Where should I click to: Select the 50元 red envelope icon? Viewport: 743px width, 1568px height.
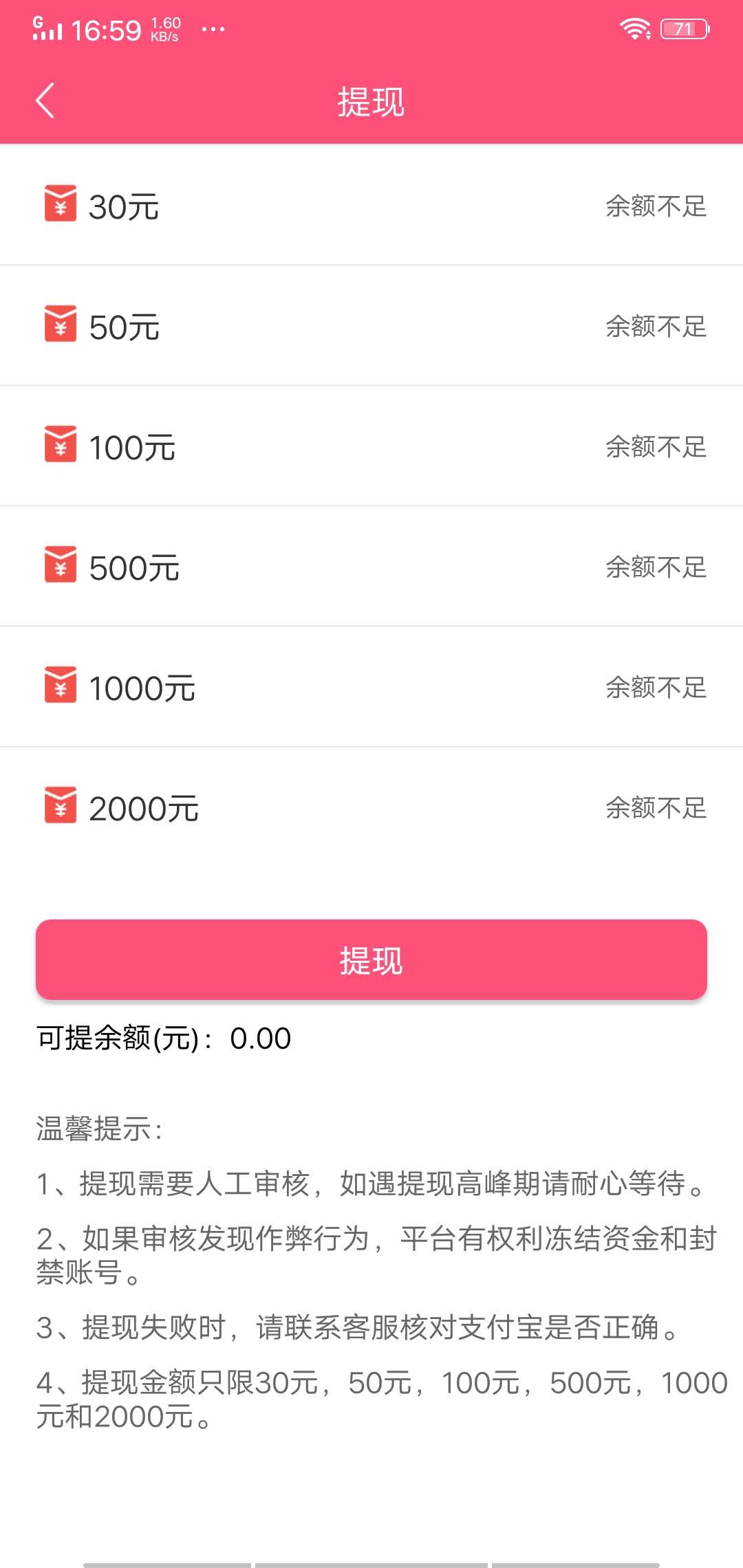[59, 326]
